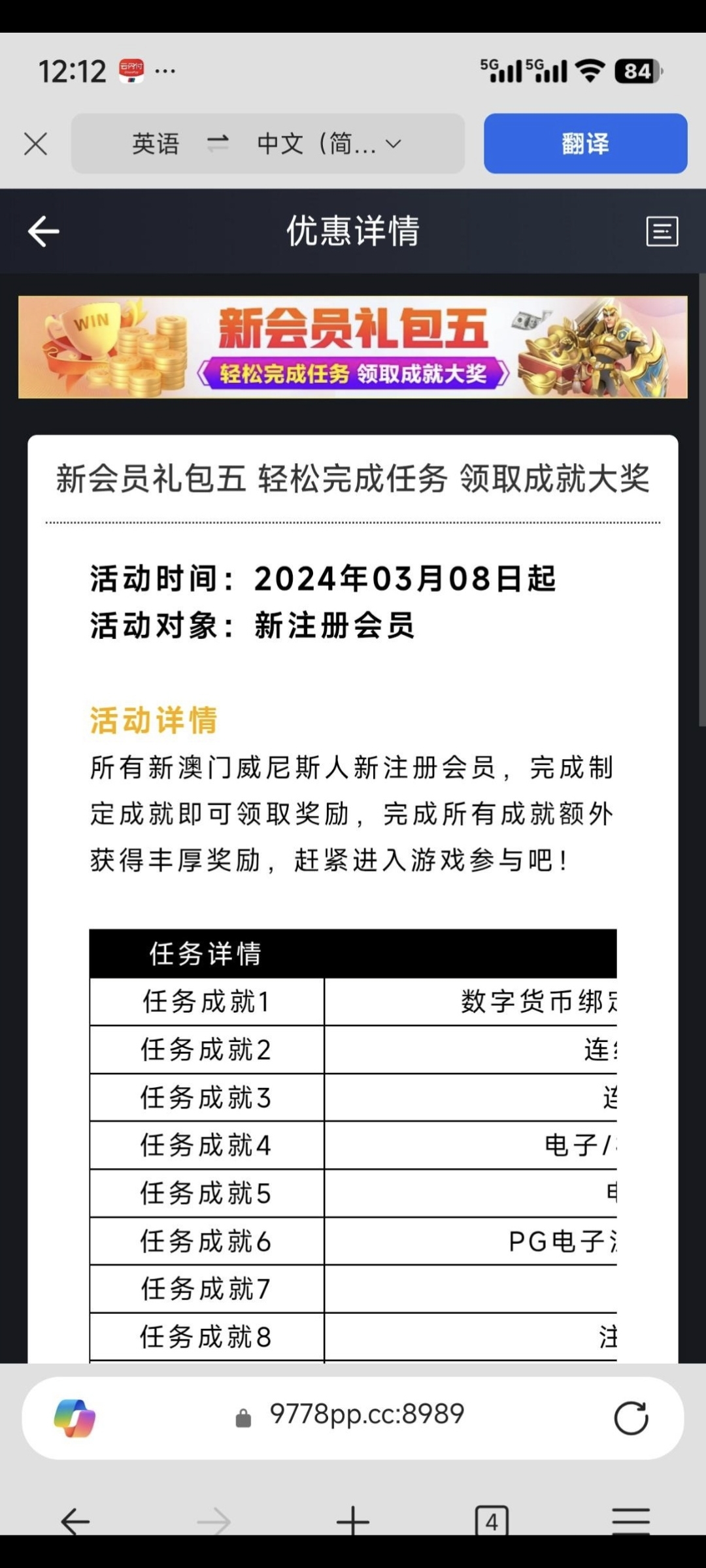The height and width of the screenshot is (1568, 706).
Task: Open the browser hamburger menu
Action: click(631, 1521)
